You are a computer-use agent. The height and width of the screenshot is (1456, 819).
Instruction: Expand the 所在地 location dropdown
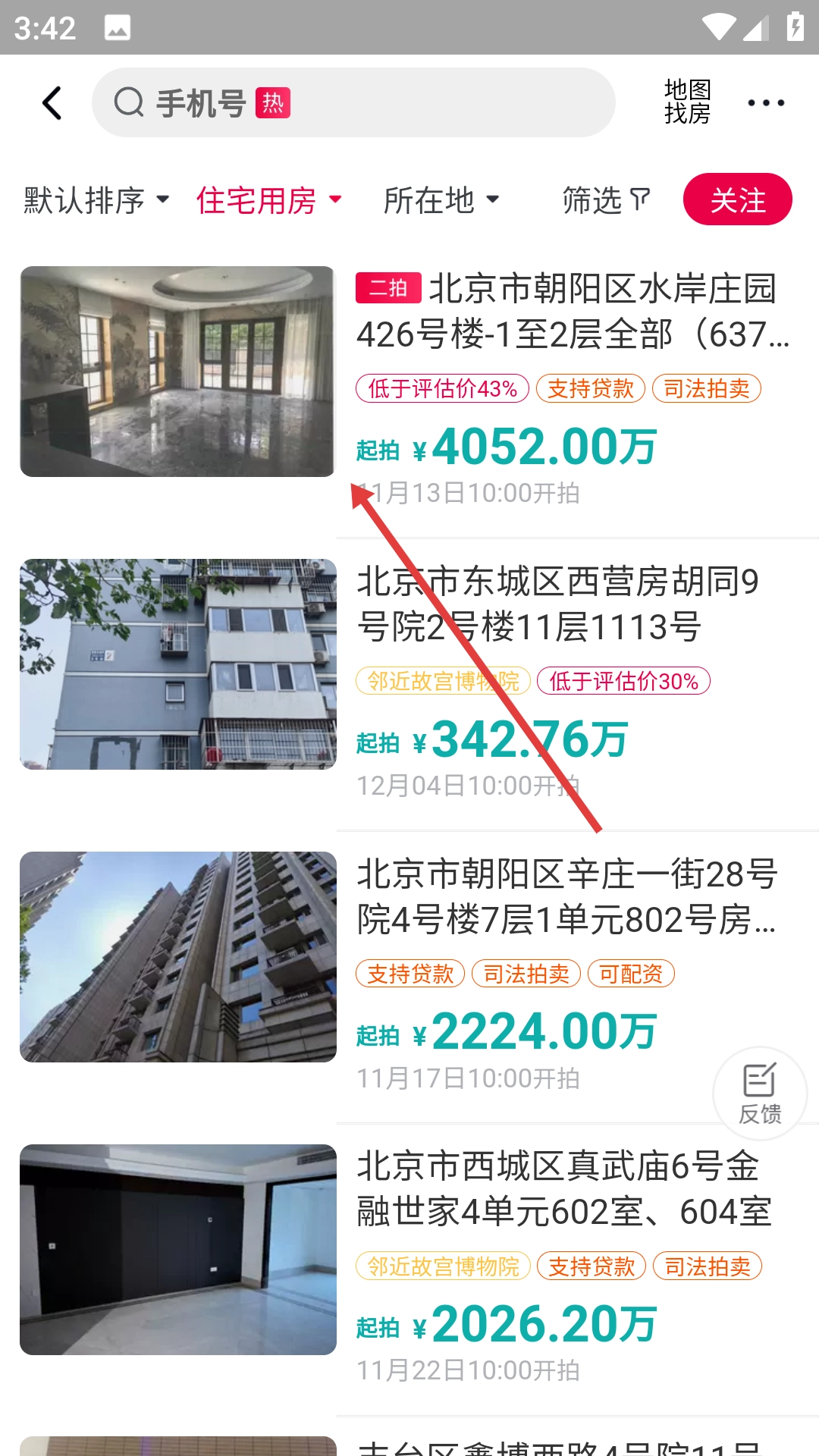tap(441, 200)
